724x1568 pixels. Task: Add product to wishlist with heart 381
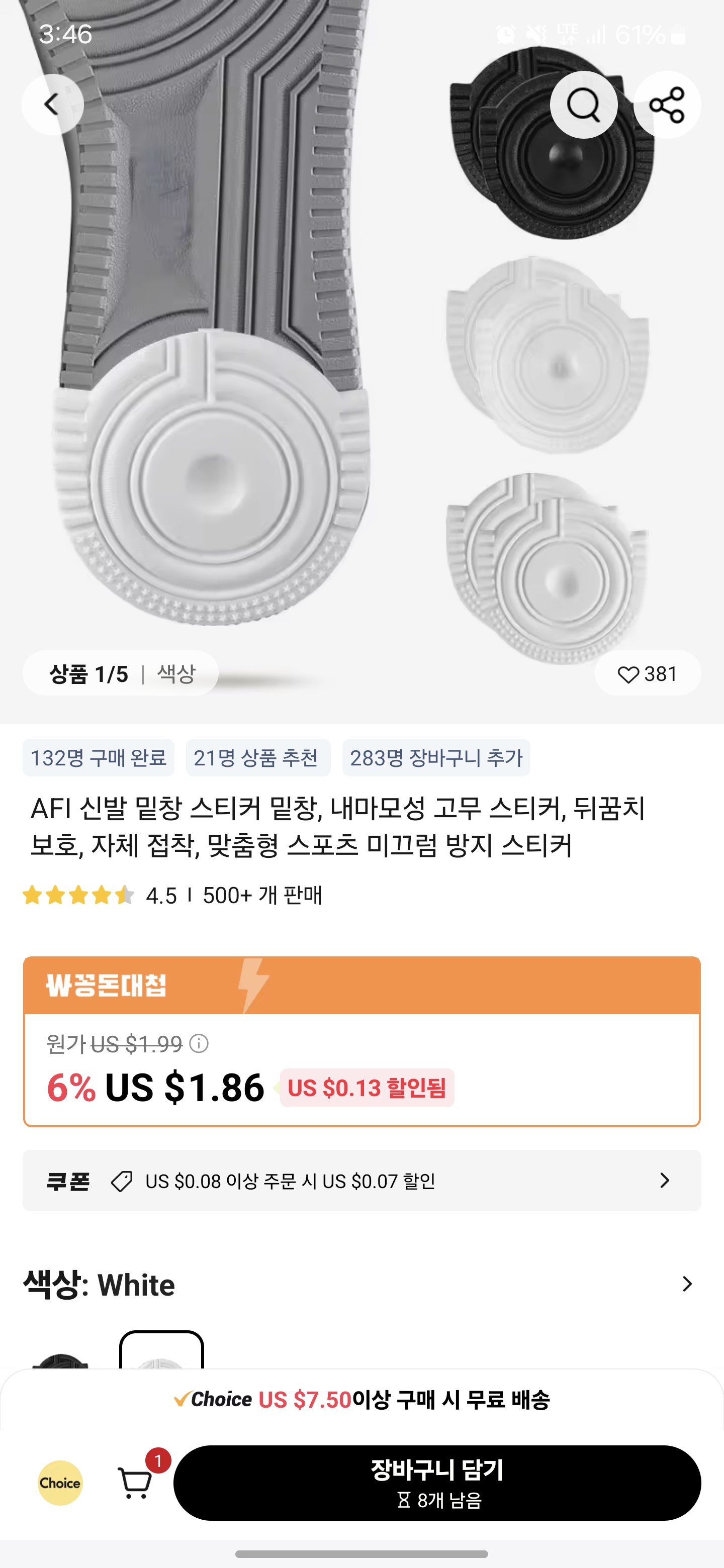[647, 673]
